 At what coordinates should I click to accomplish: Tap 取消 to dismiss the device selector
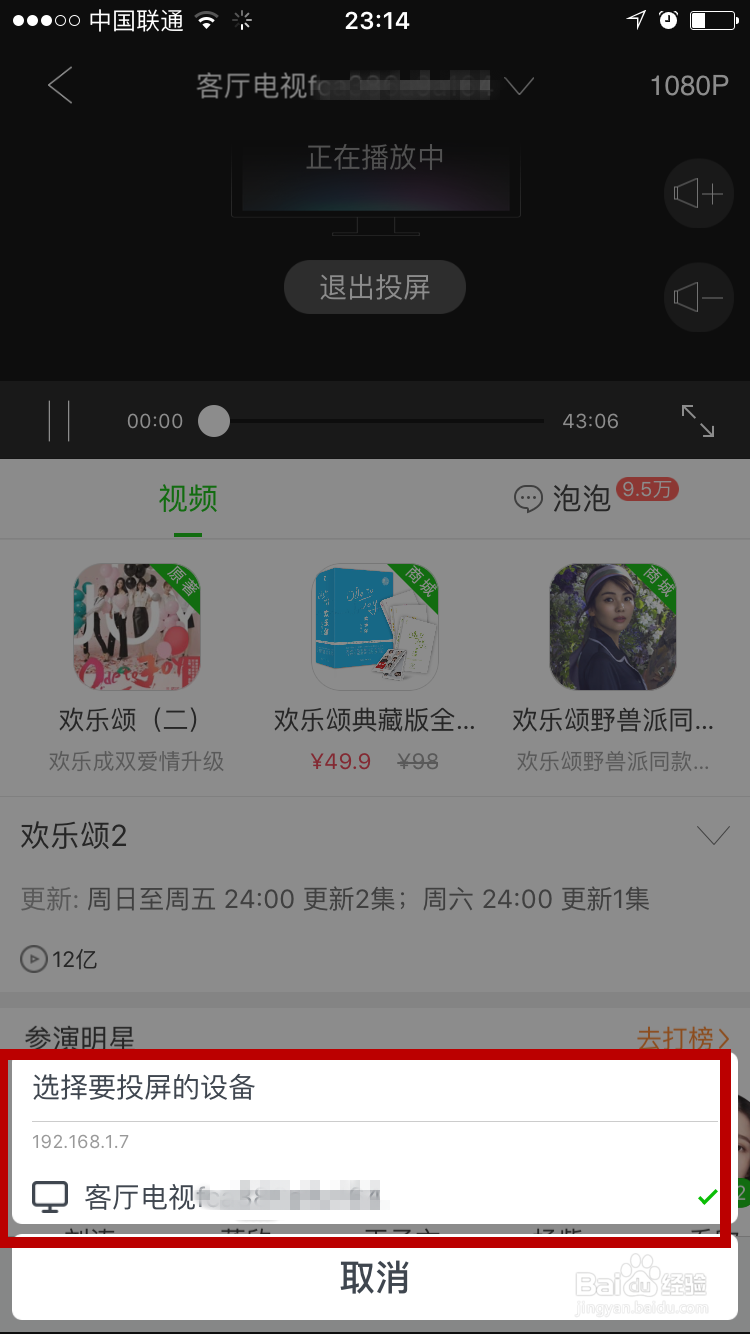(375, 1278)
